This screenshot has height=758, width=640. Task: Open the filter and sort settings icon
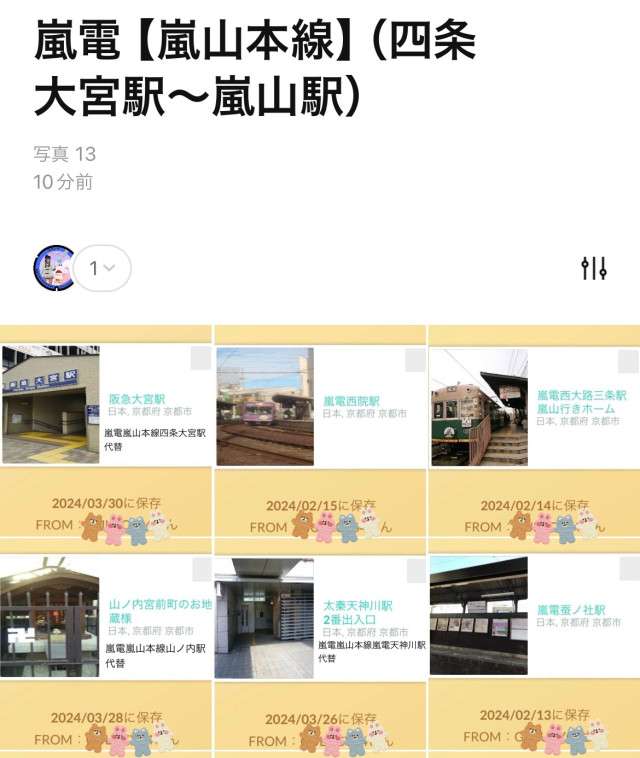(x=594, y=268)
